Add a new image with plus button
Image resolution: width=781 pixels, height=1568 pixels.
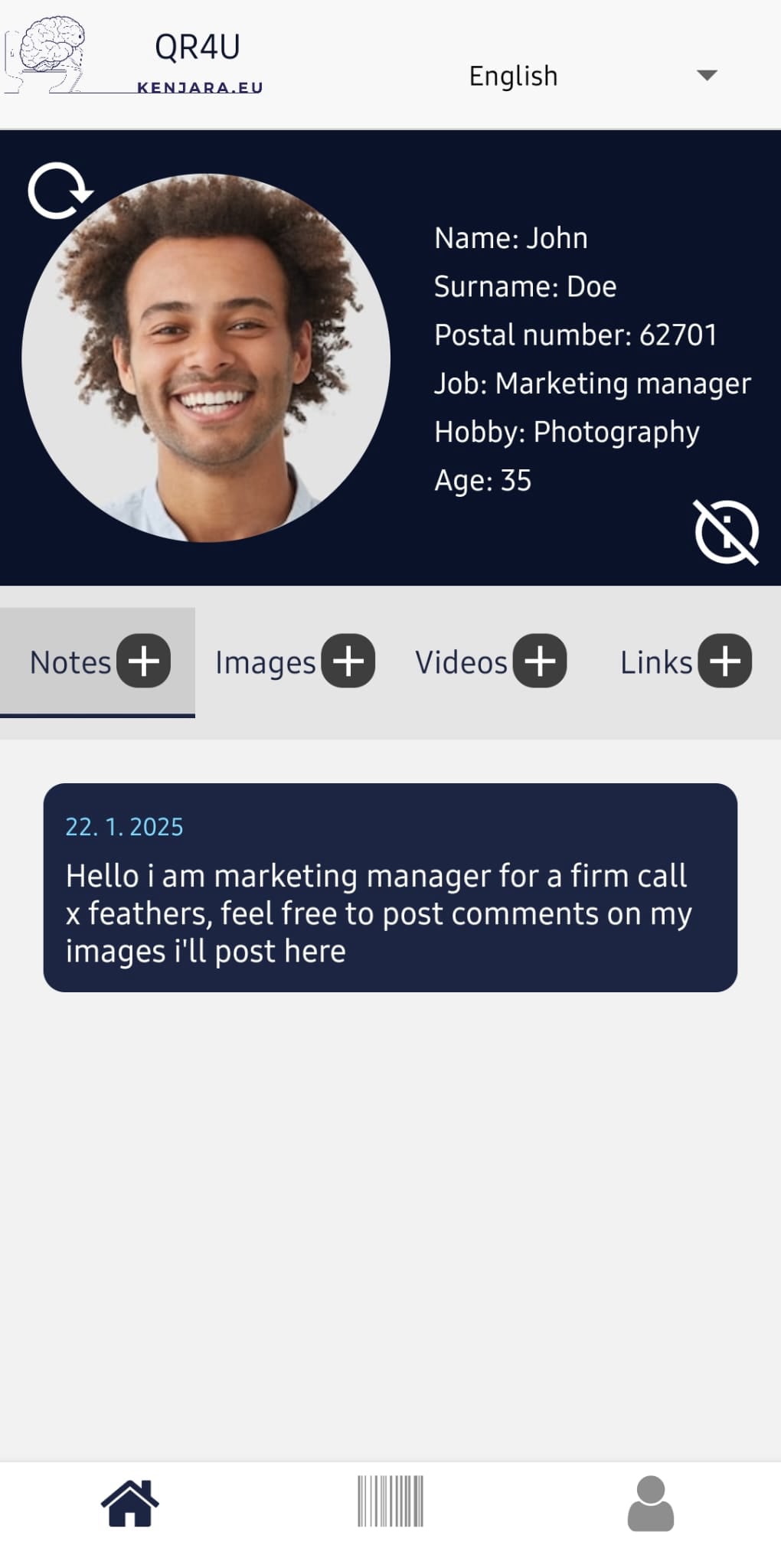(x=348, y=661)
